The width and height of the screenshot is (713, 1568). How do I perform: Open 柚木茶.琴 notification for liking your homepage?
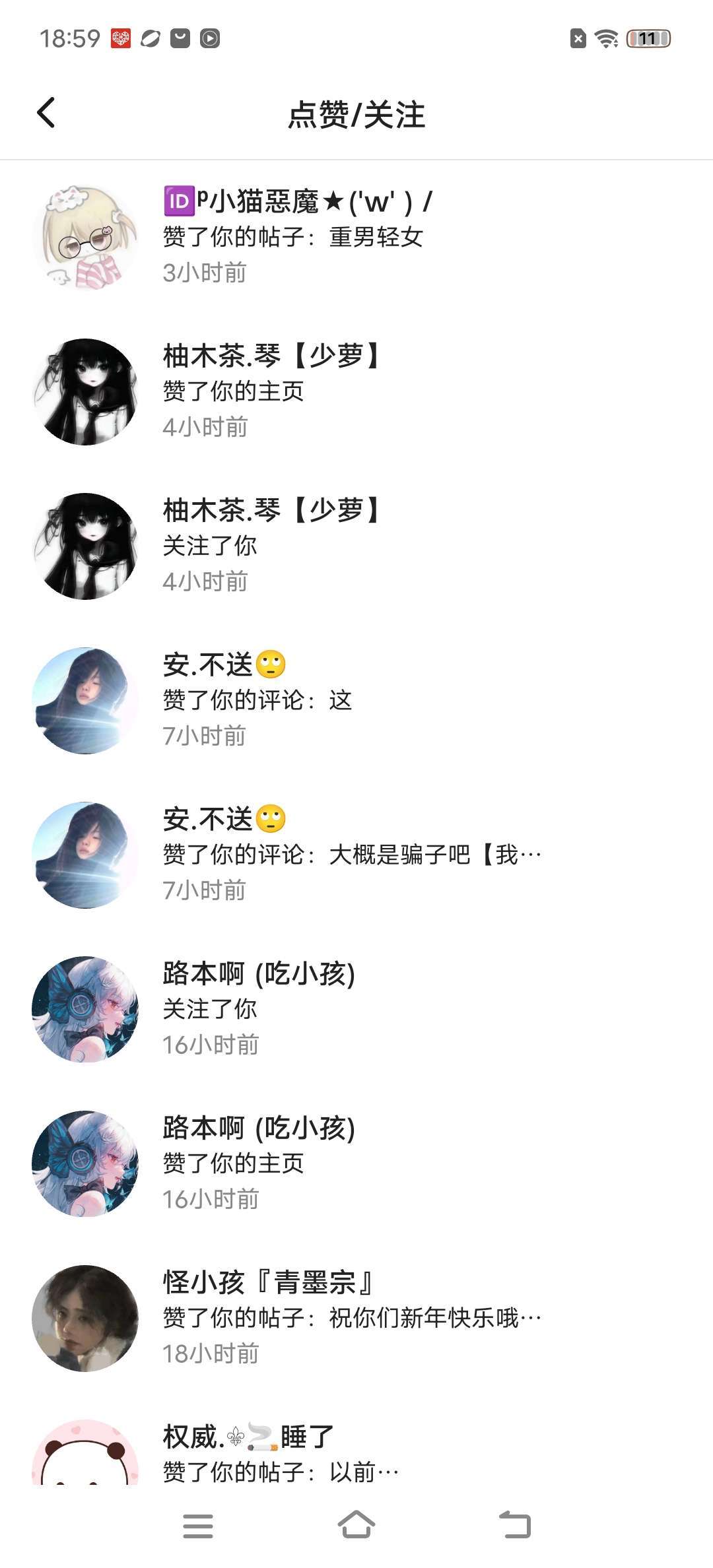tap(356, 391)
